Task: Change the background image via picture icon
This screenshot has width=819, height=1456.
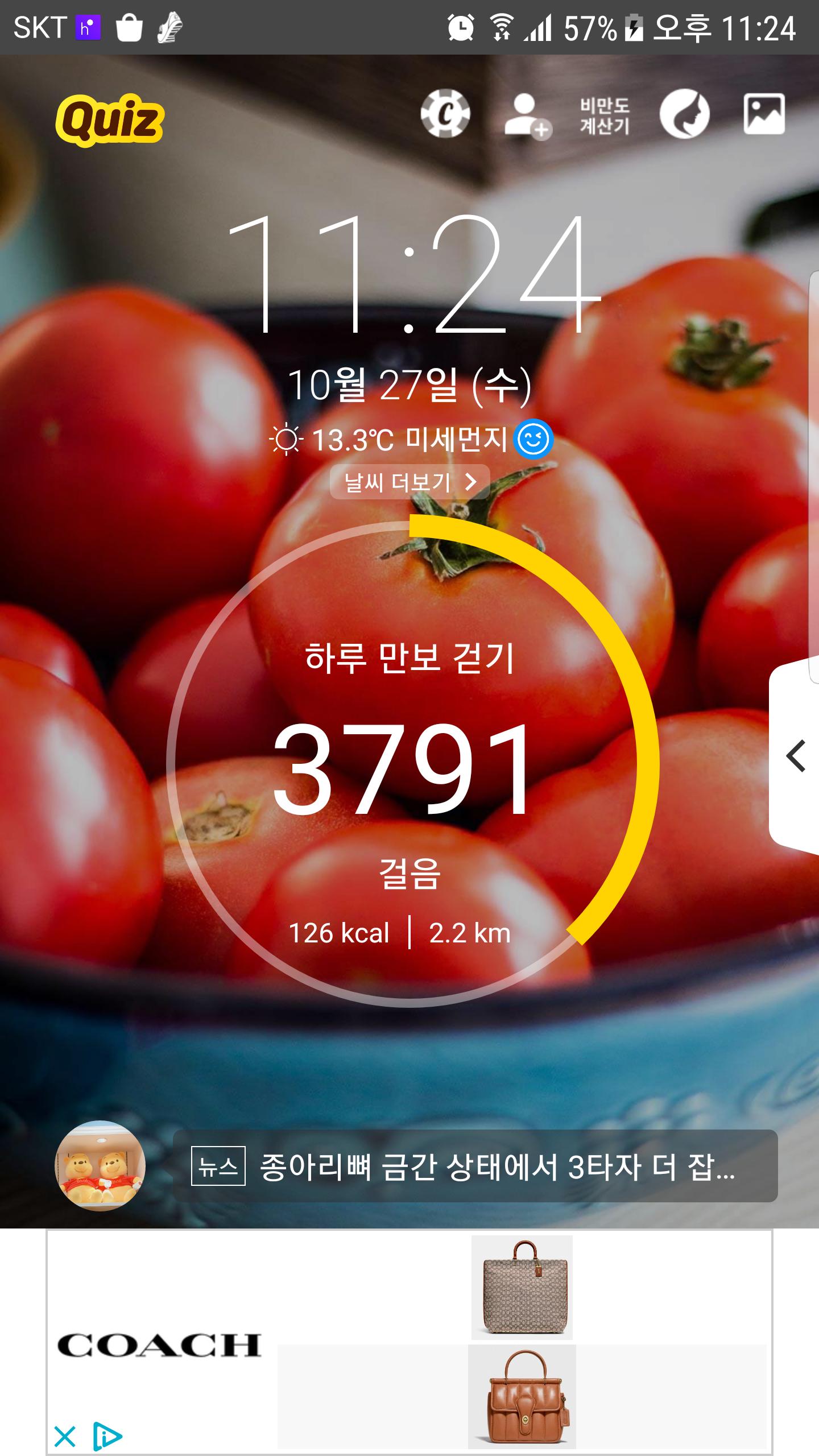Action: pyautogui.click(x=764, y=114)
